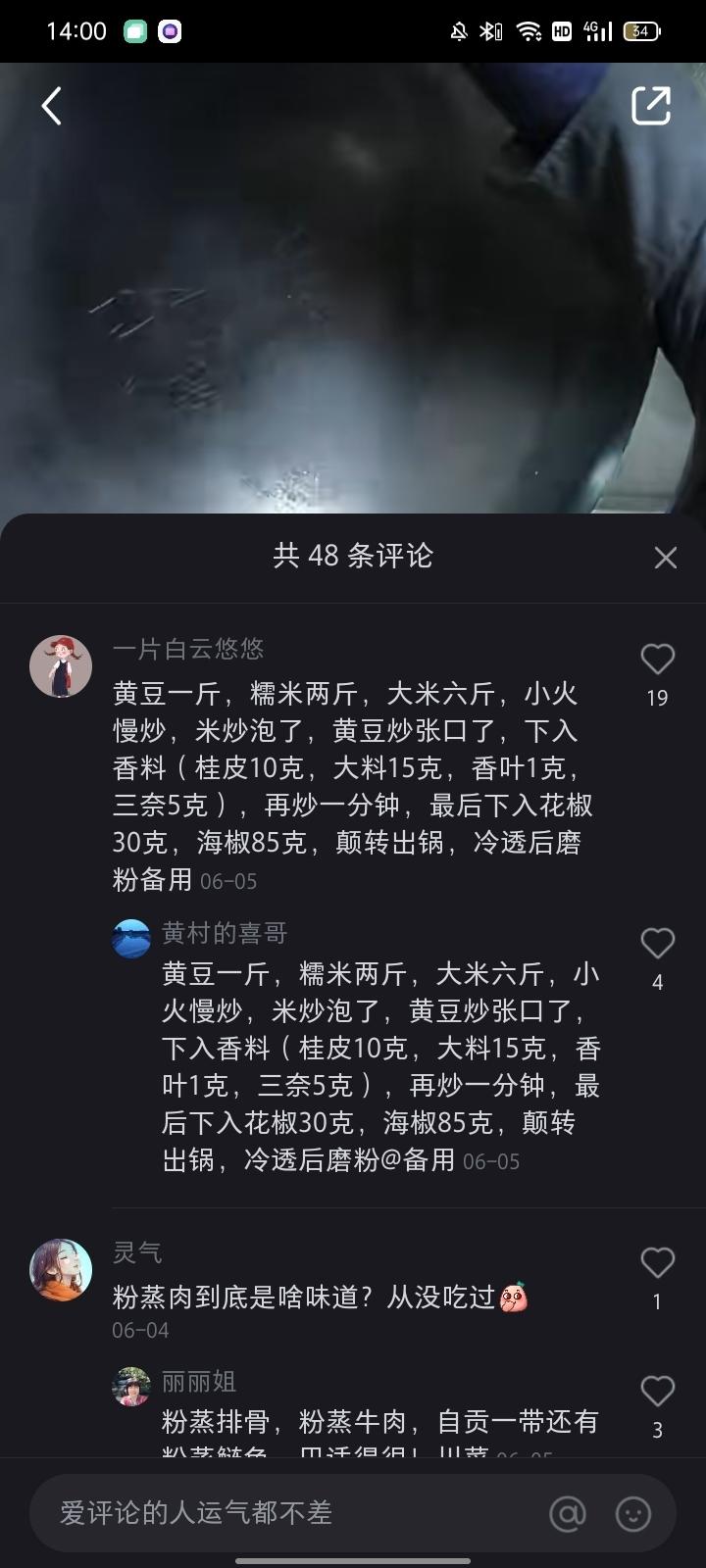View 灵气's profile via avatar
The width and height of the screenshot is (706, 1568).
tap(61, 1269)
